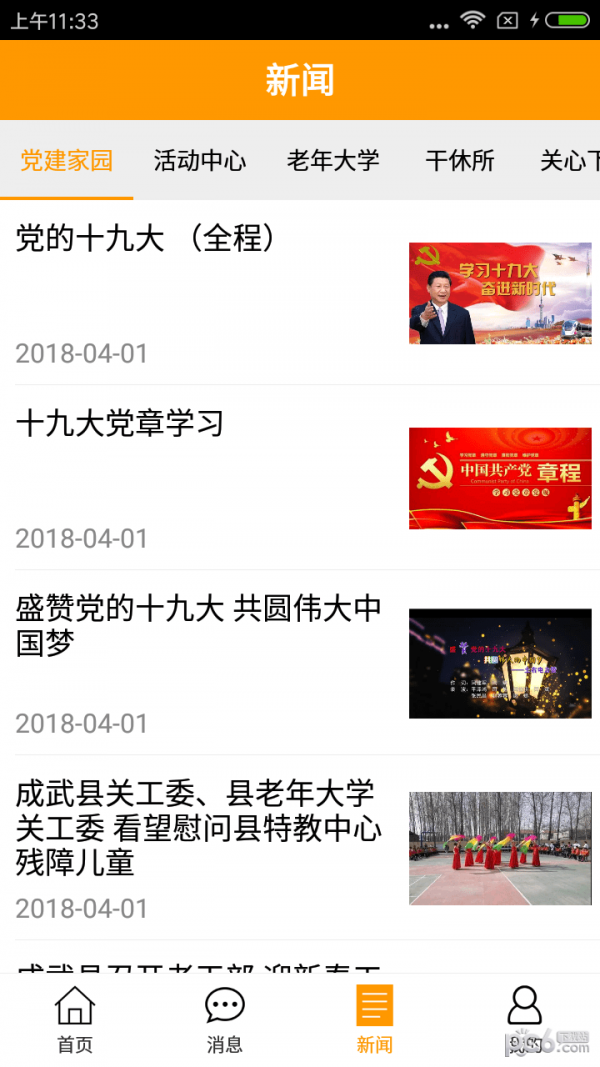The width and height of the screenshot is (600, 1067).
Task: Switch to the 党建家园 tab
Action: pos(67,160)
